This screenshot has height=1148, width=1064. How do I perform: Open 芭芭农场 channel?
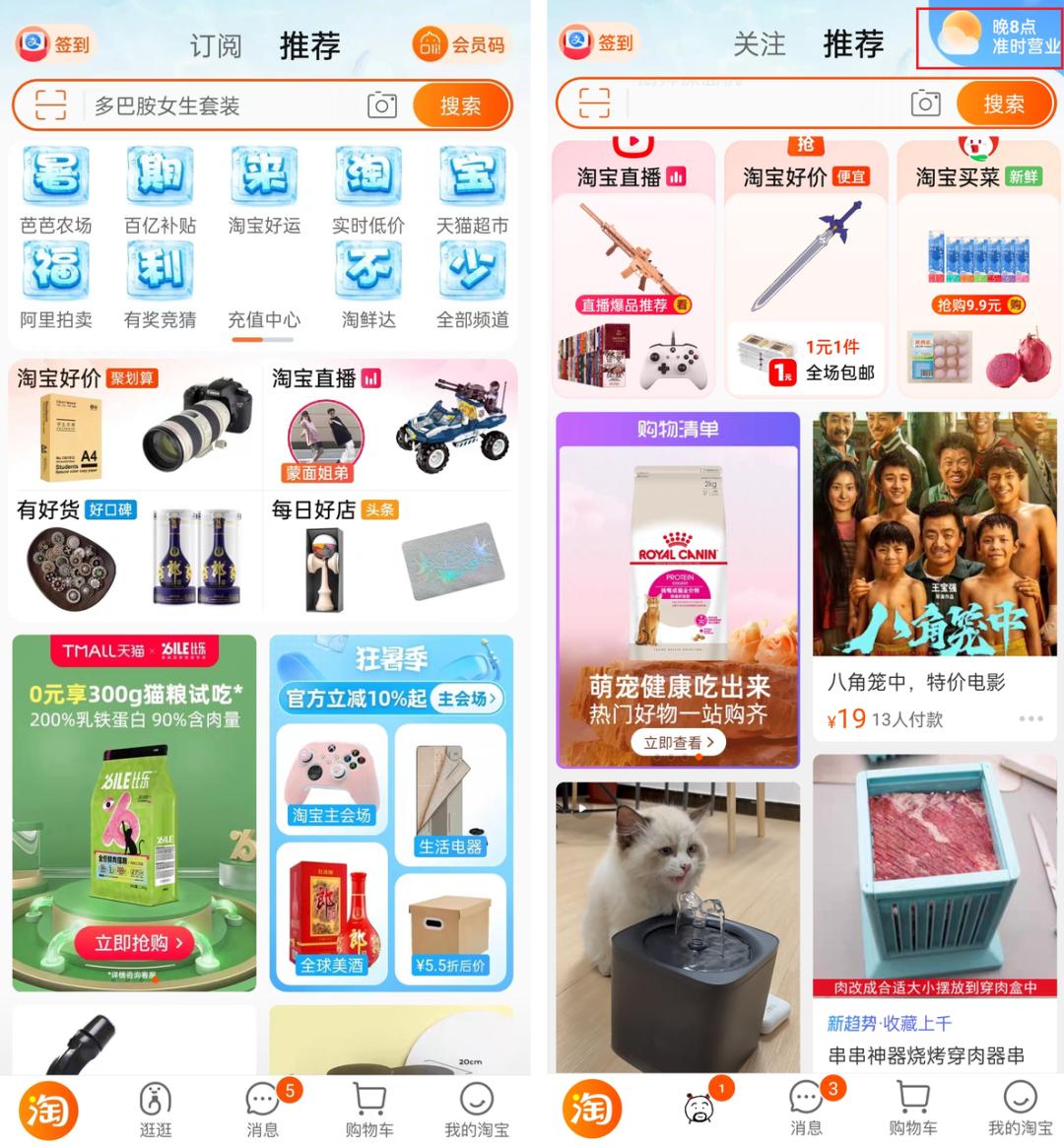coord(56,192)
